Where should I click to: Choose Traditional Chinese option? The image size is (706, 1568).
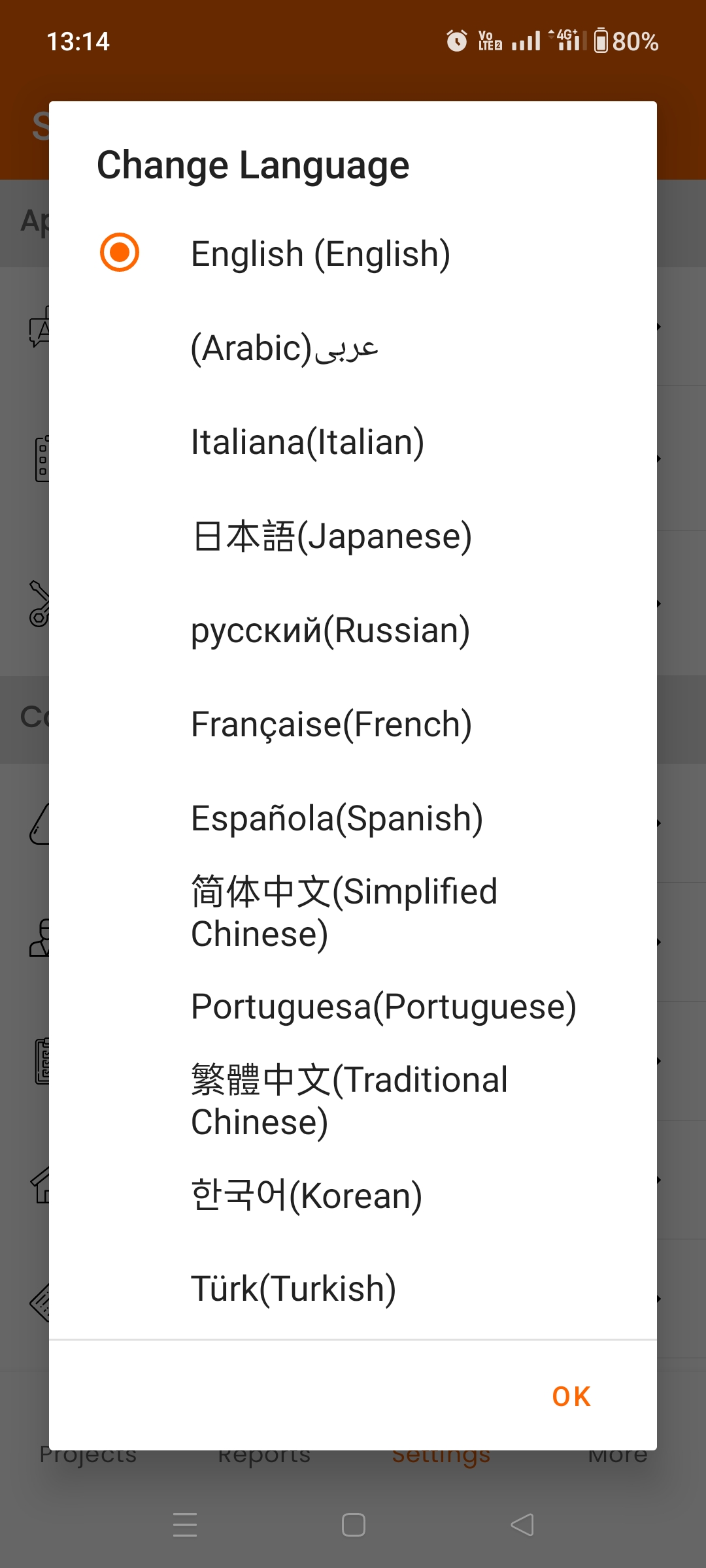(349, 1100)
